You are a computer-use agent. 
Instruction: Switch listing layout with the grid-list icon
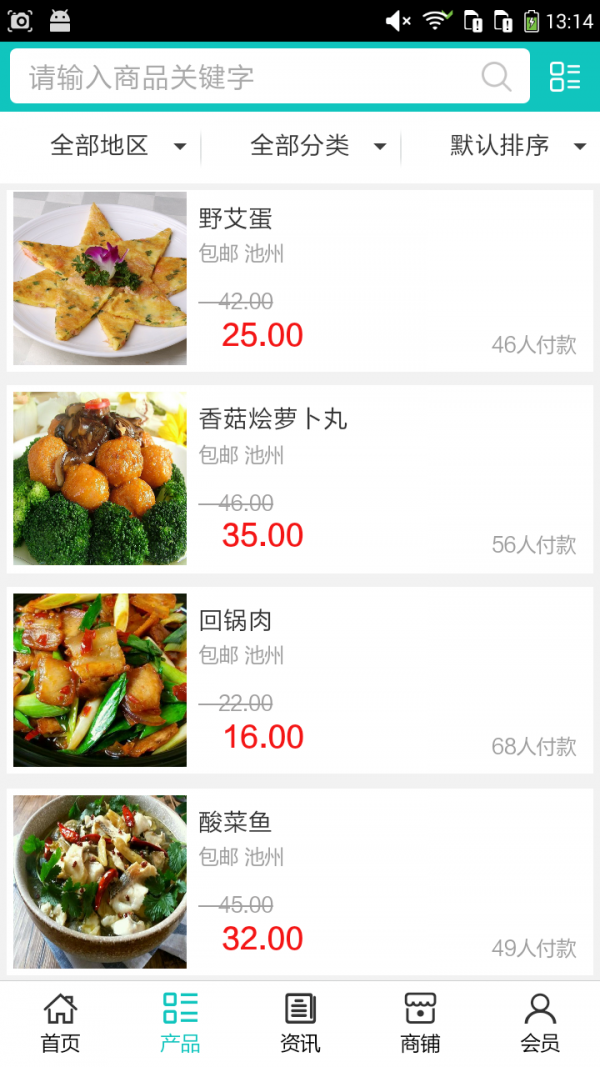(565, 77)
